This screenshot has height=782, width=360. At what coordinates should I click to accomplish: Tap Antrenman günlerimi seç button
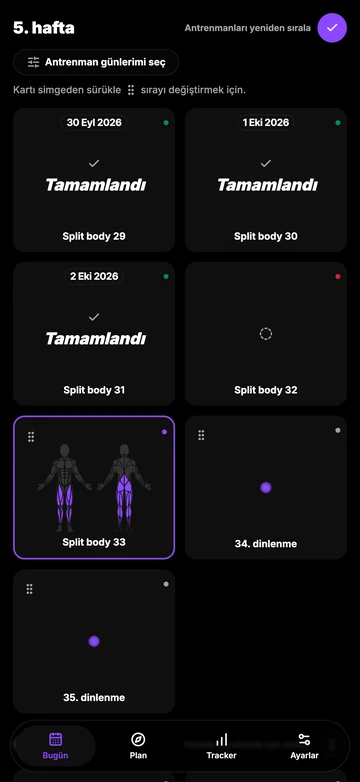96,62
